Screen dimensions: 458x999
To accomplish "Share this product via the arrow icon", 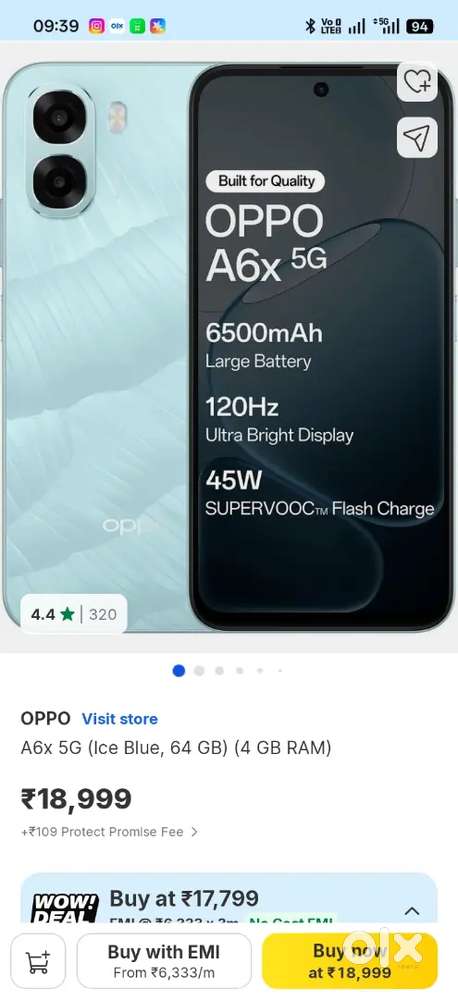I will coord(417,138).
